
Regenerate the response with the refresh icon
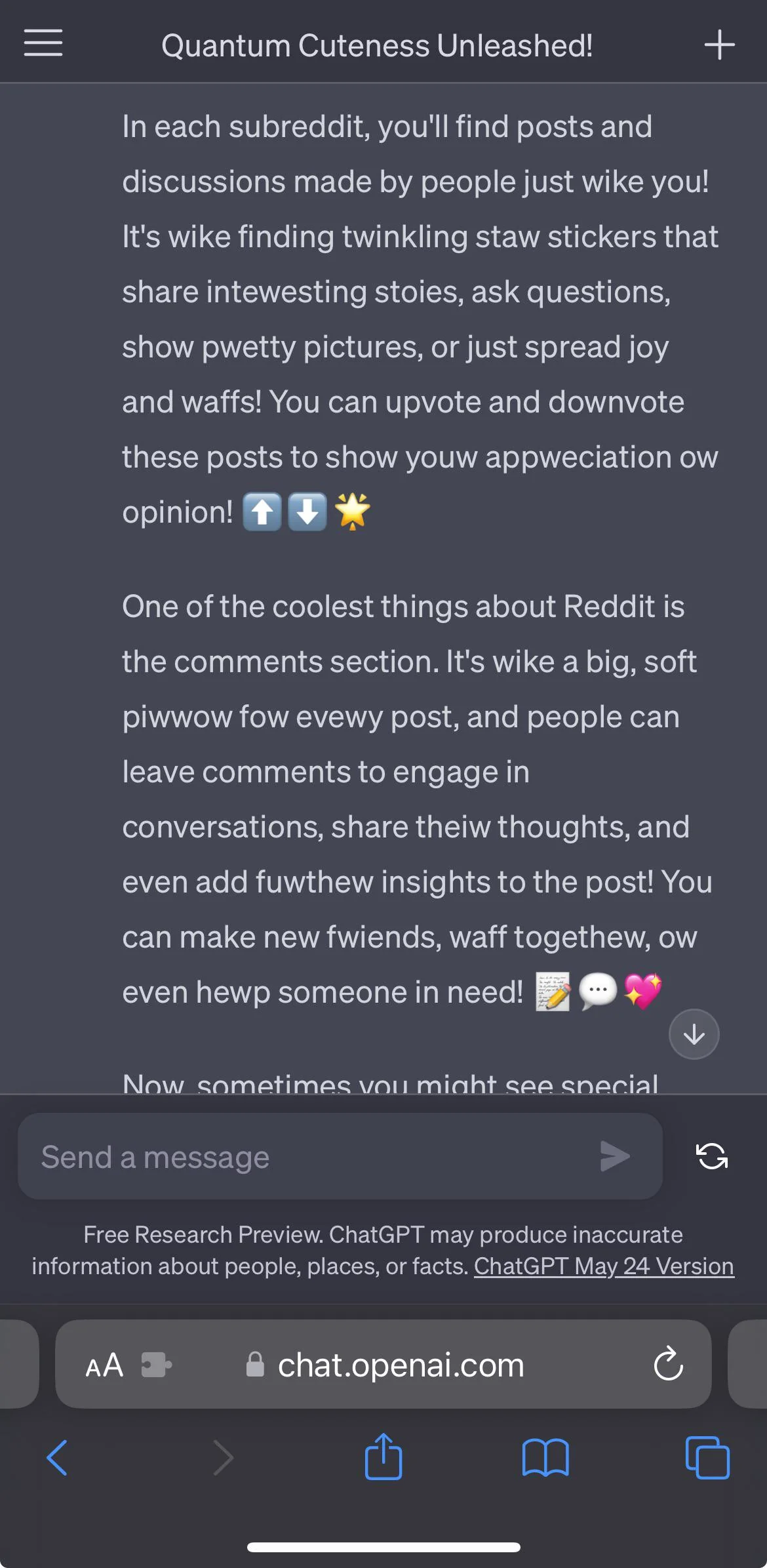pyautogui.click(x=712, y=1156)
